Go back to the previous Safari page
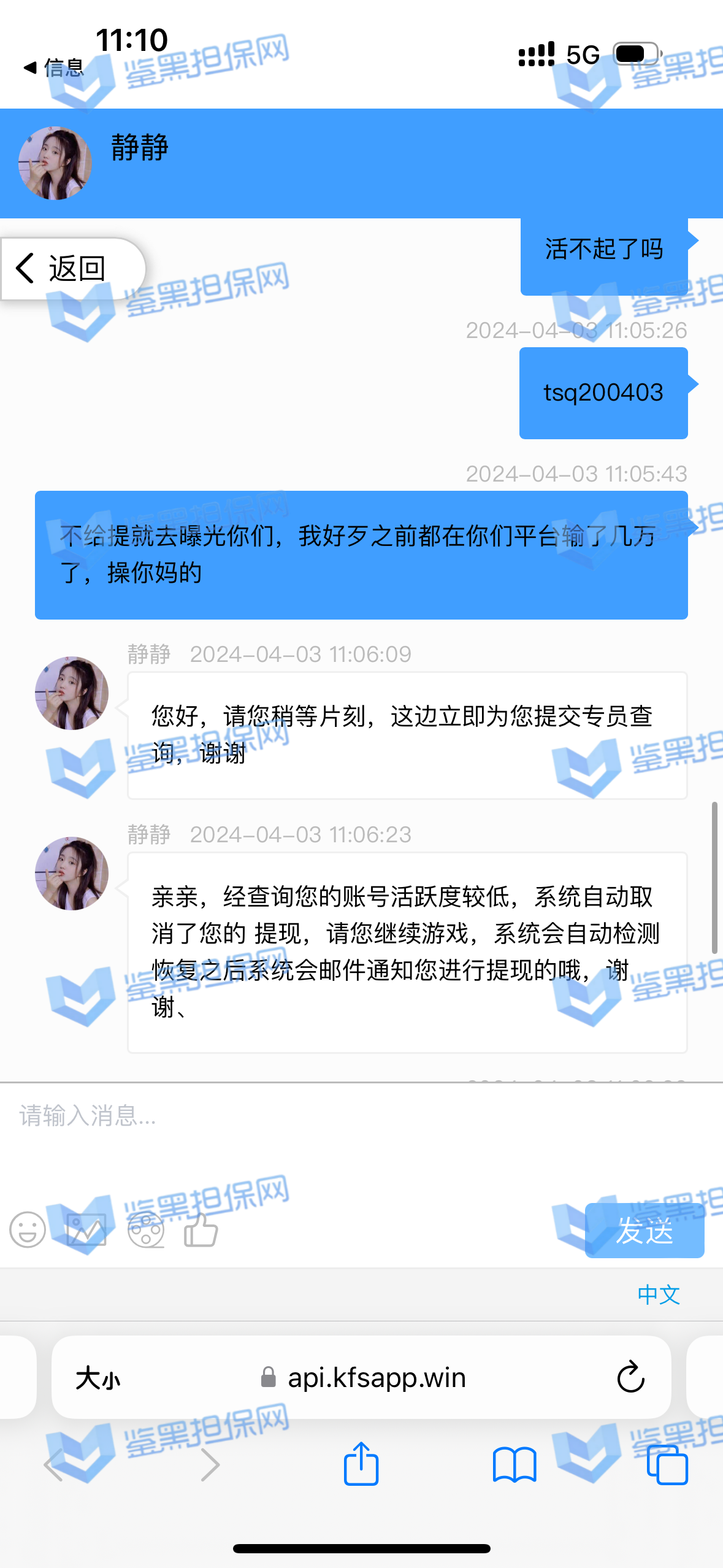The image size is (723, 1568). [54, 1465]
